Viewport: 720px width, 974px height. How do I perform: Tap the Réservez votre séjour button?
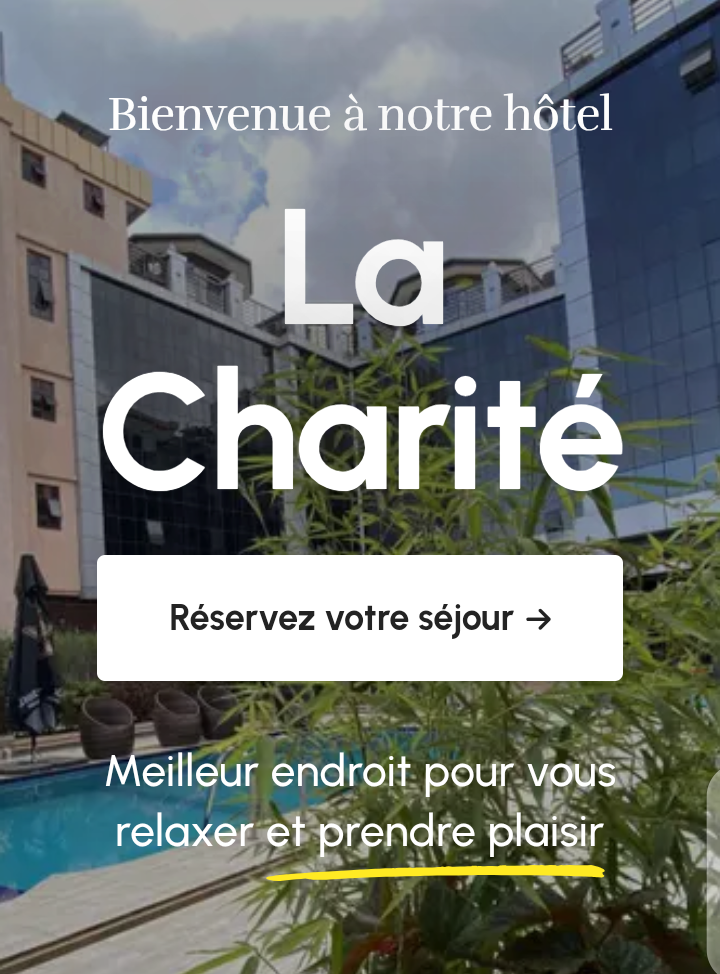tap(360, 618)
